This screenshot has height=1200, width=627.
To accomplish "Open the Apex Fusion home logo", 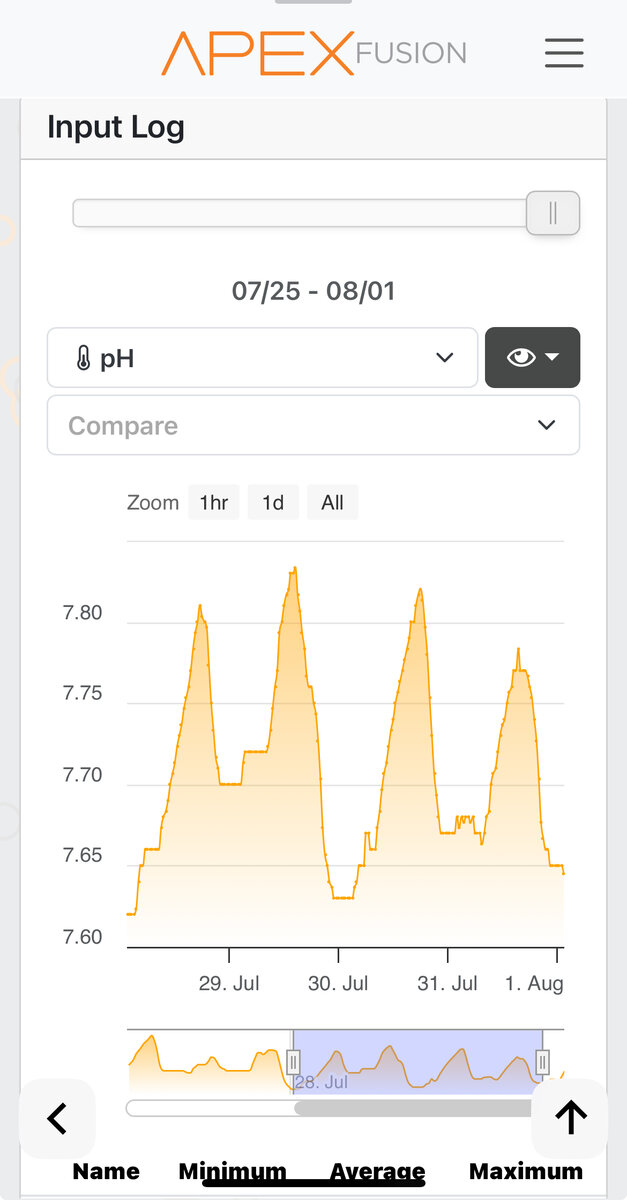I will pyautogui.click(x=314, y=52).
